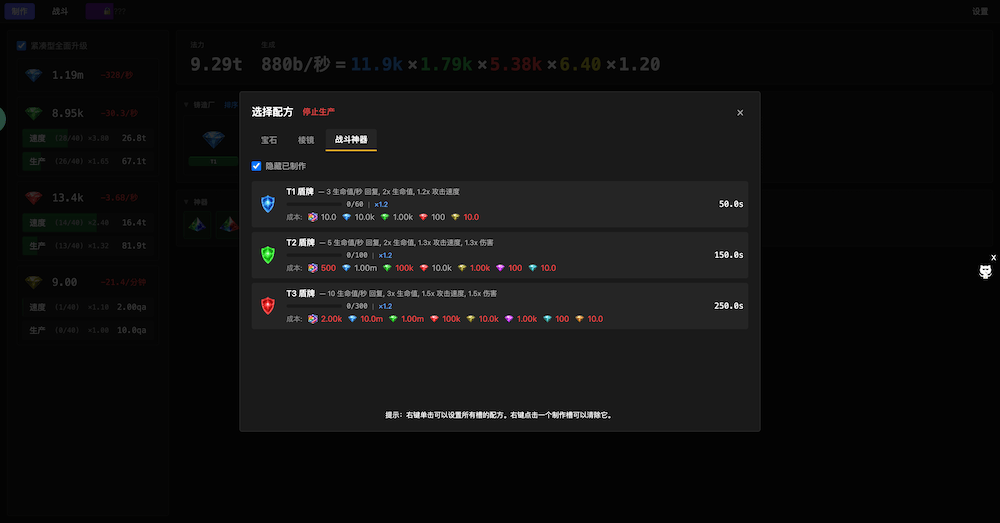Close the 选择配方 dialog
Viewport: 1000px width, 523px height.
click(x=740, y=113)
